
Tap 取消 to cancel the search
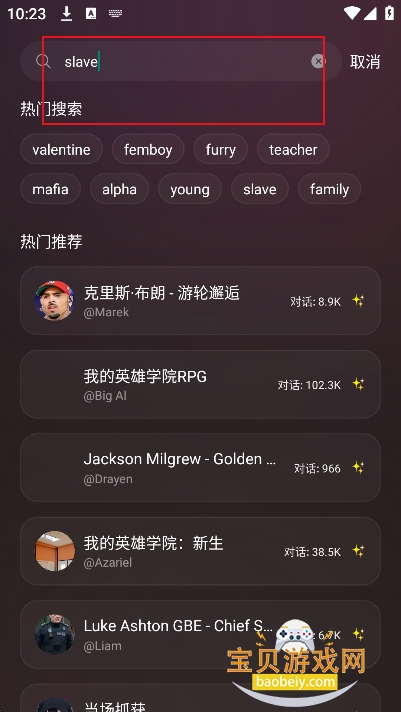365,61
